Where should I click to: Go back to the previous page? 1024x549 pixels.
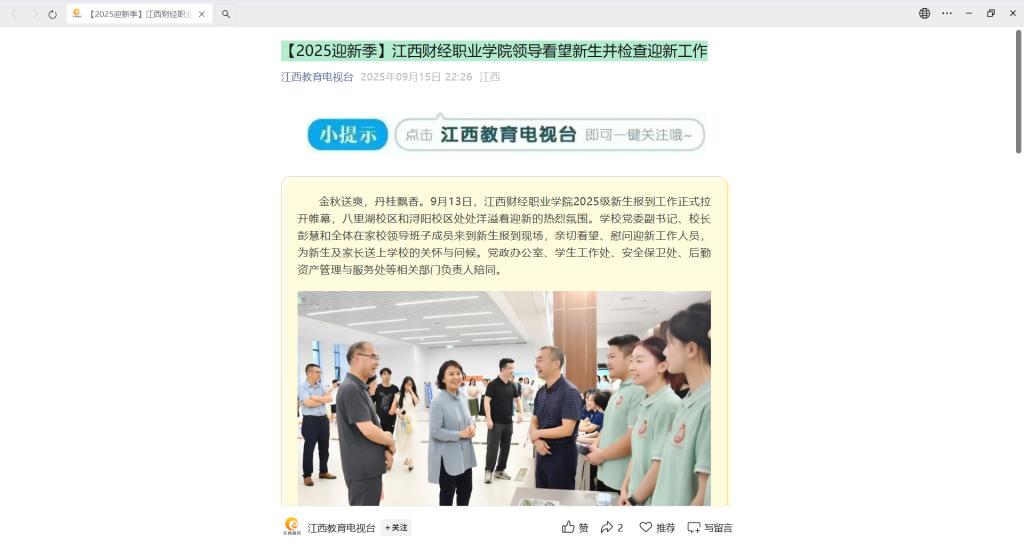14,14
